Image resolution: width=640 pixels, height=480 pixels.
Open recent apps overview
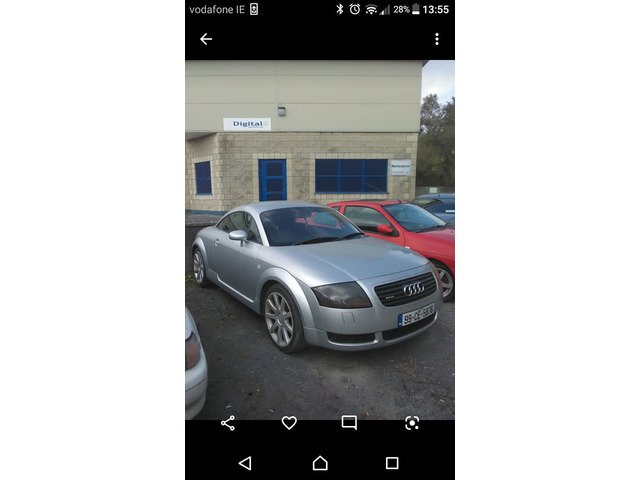click(x=392, y=463)
